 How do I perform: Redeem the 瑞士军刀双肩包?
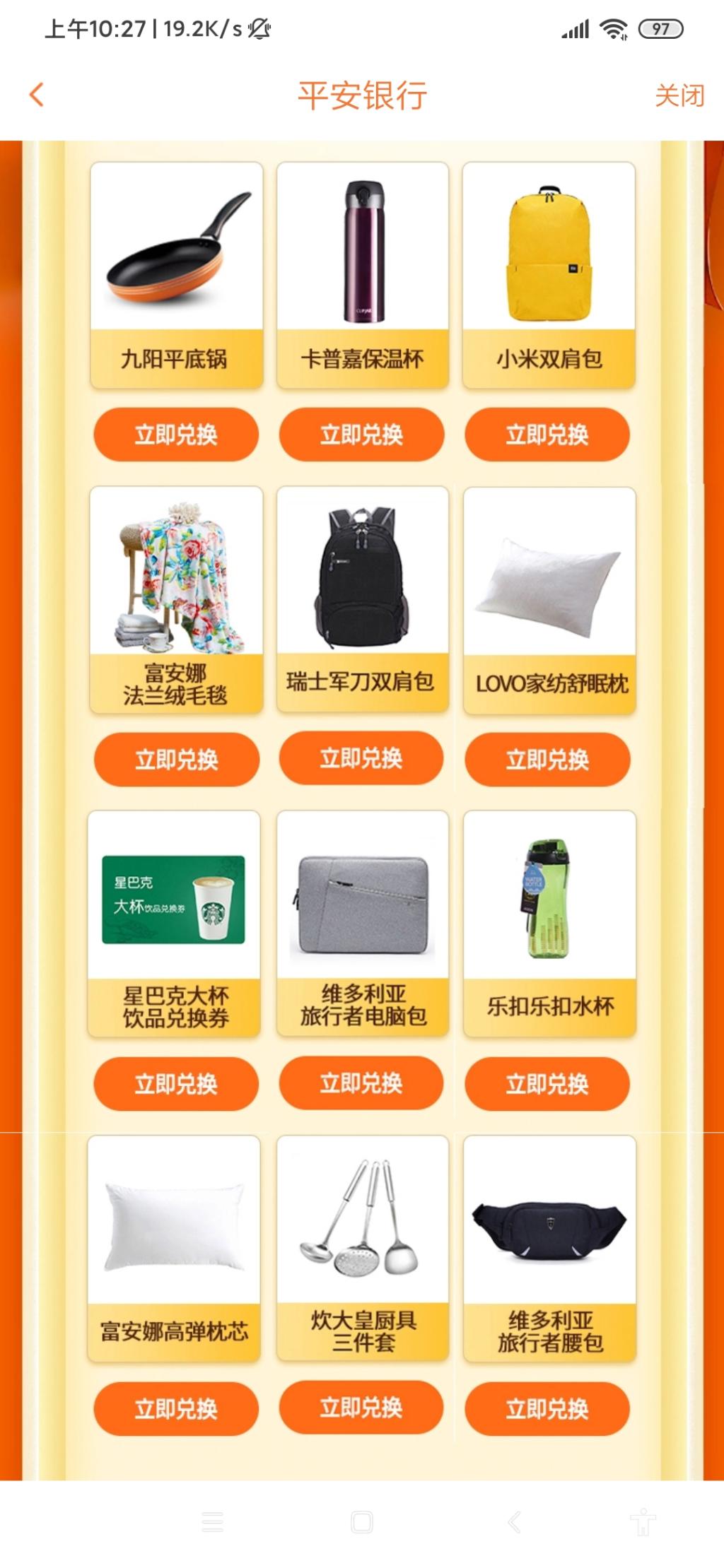tap(361, 758)
